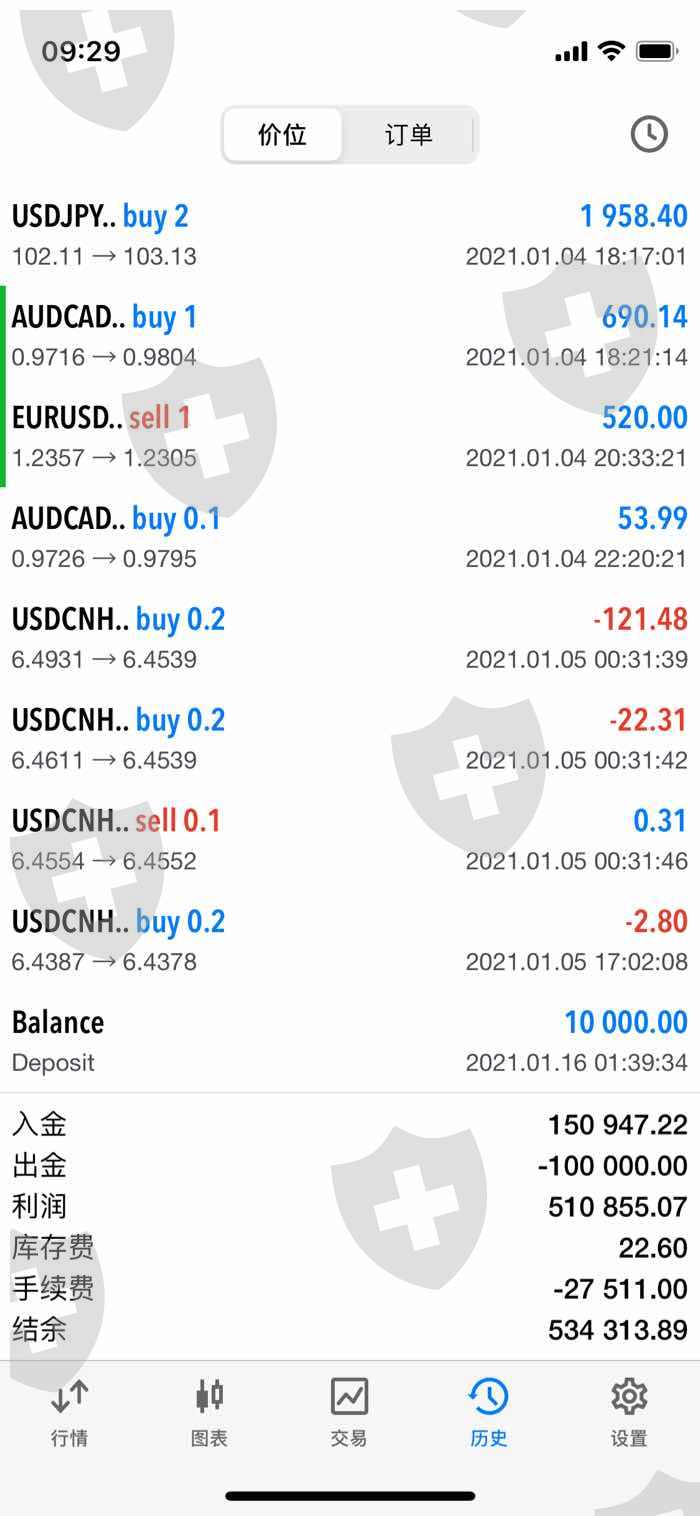Open the EURUSD sell 1 trade
Viewport: 700px width, 1516px height.
tap(350, 437)
